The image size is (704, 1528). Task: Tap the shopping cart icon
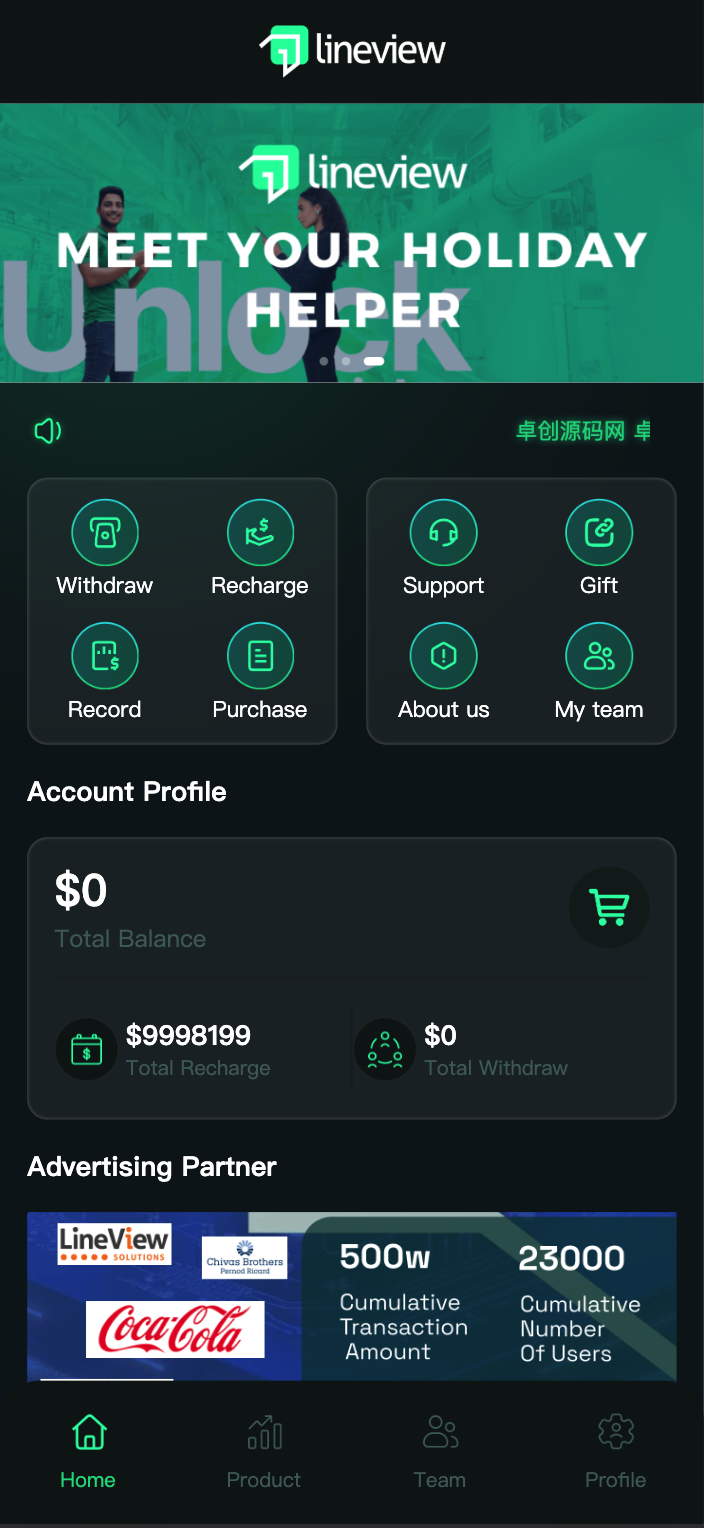(609, 907)
